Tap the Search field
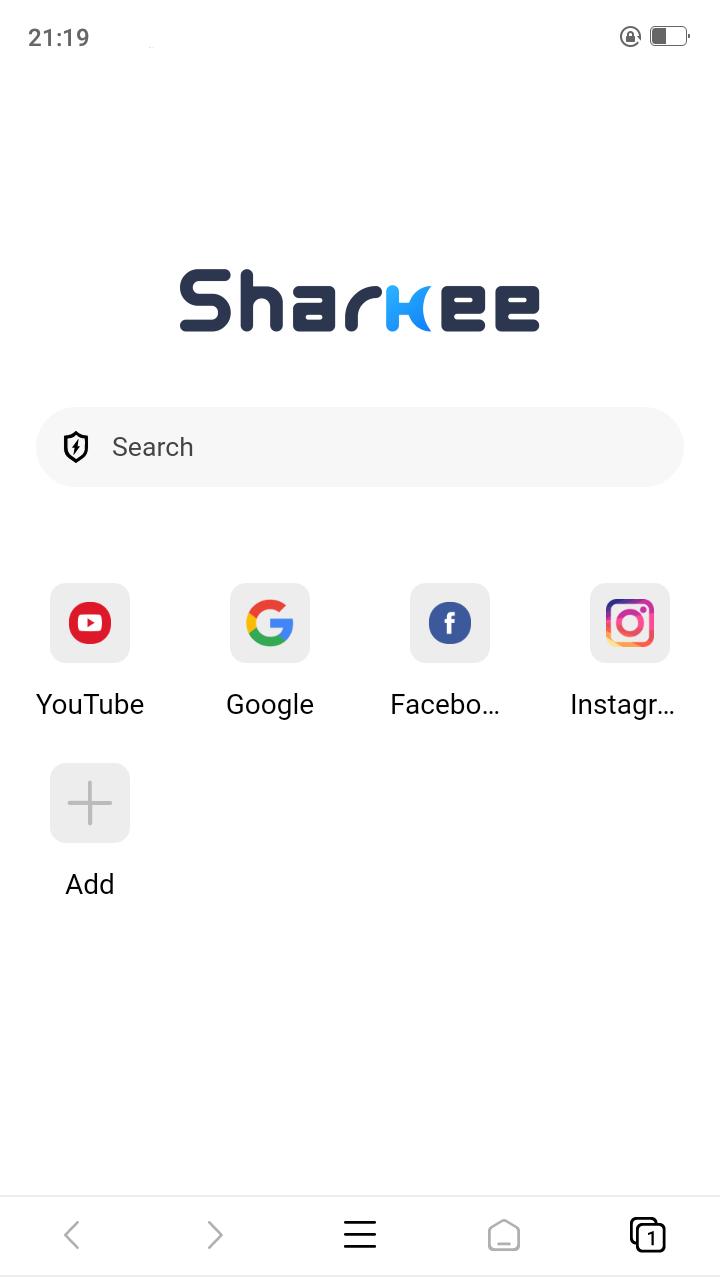The width and height of the screenshot is (720, 1280). point(360,447)
